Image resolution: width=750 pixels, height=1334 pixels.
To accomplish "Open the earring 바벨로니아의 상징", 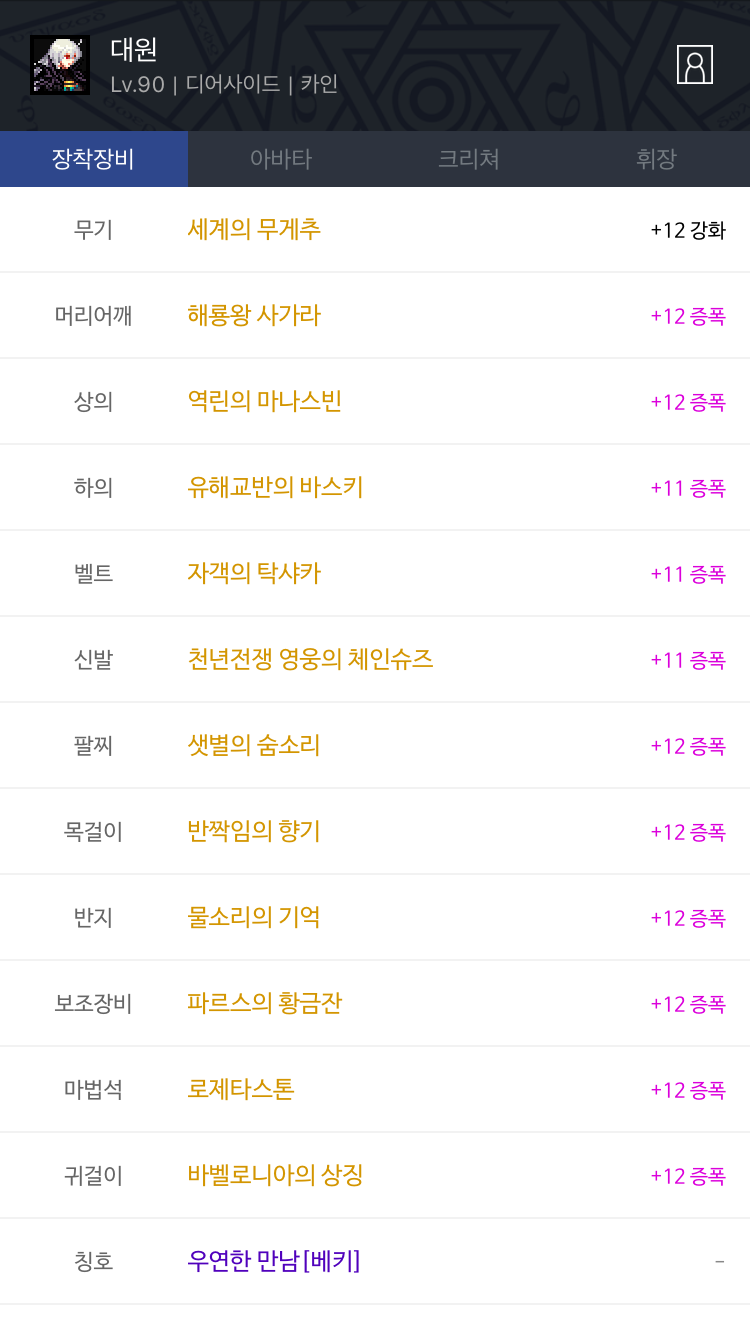I will [x=275, y=1175].
